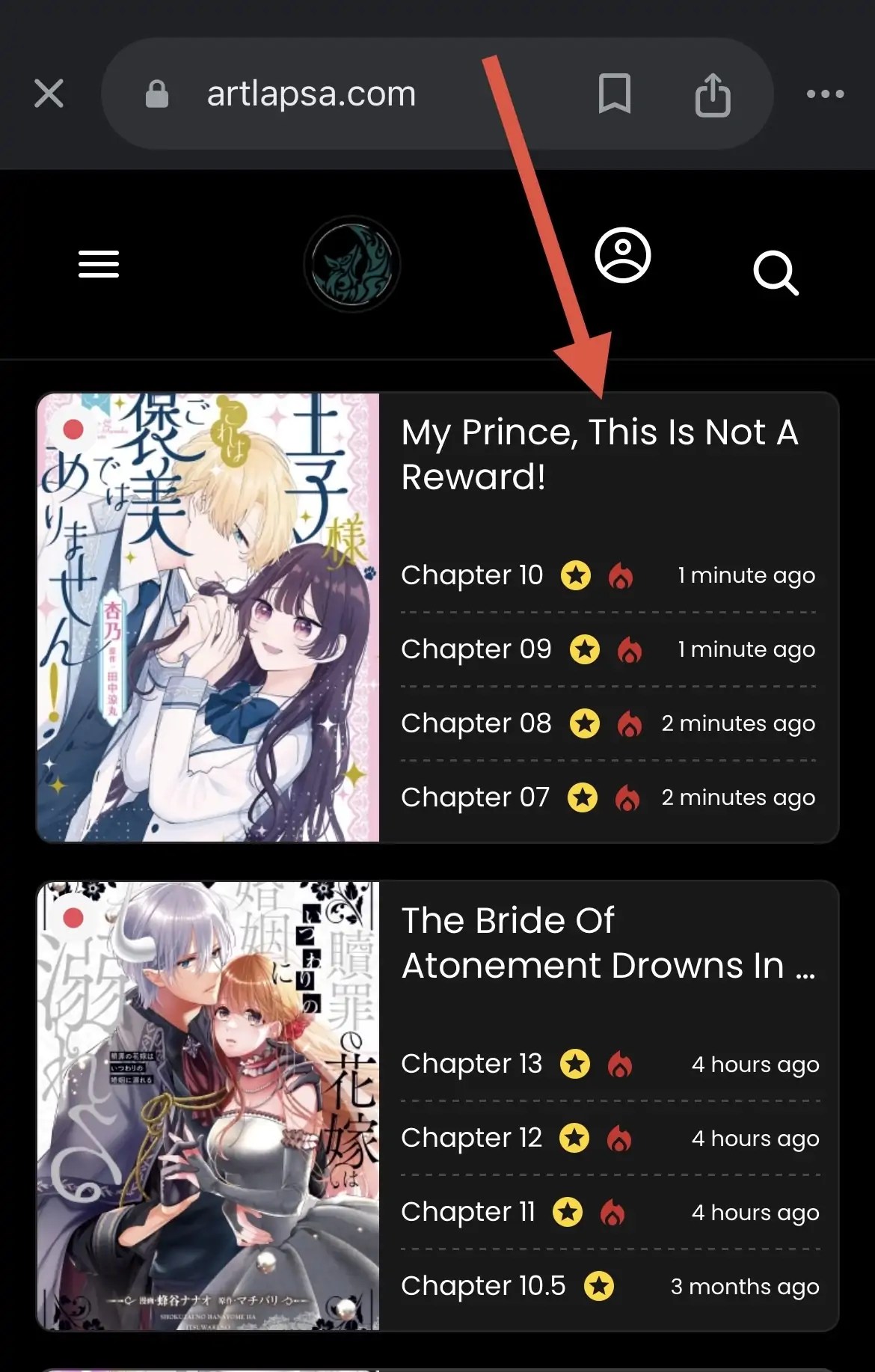This screenshot has width=875, height=1372.
Task: Open the user account icon
Action: click(622, 256)
